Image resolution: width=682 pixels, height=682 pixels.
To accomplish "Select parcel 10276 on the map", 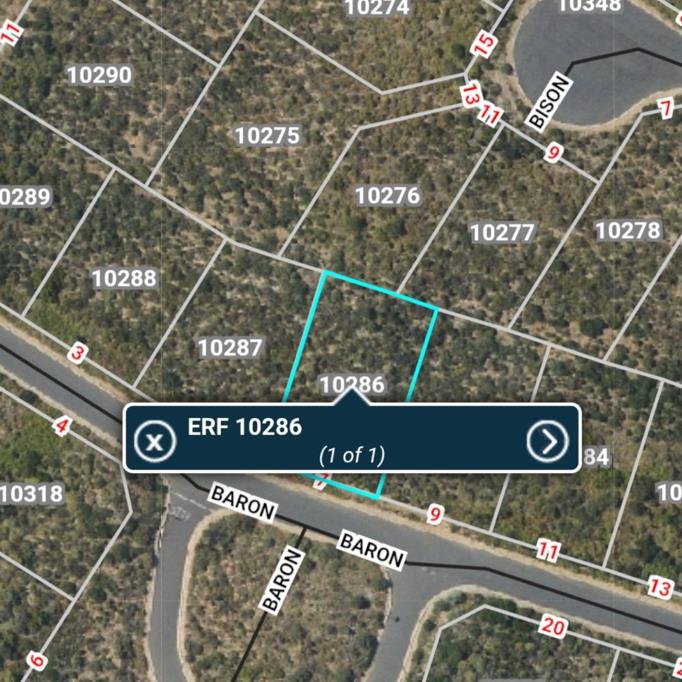I will coord(387,196).
